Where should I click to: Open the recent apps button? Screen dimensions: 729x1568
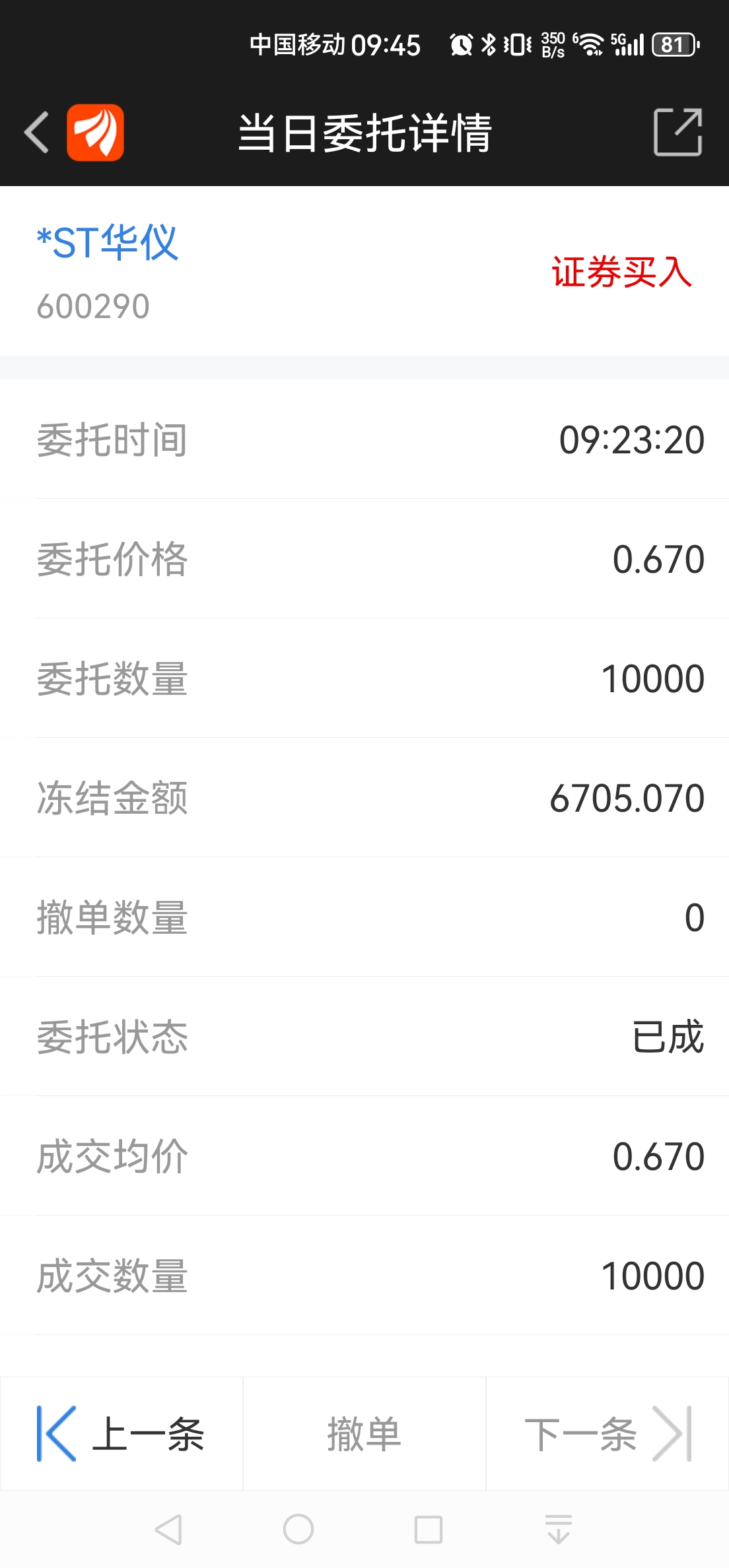429,1529
